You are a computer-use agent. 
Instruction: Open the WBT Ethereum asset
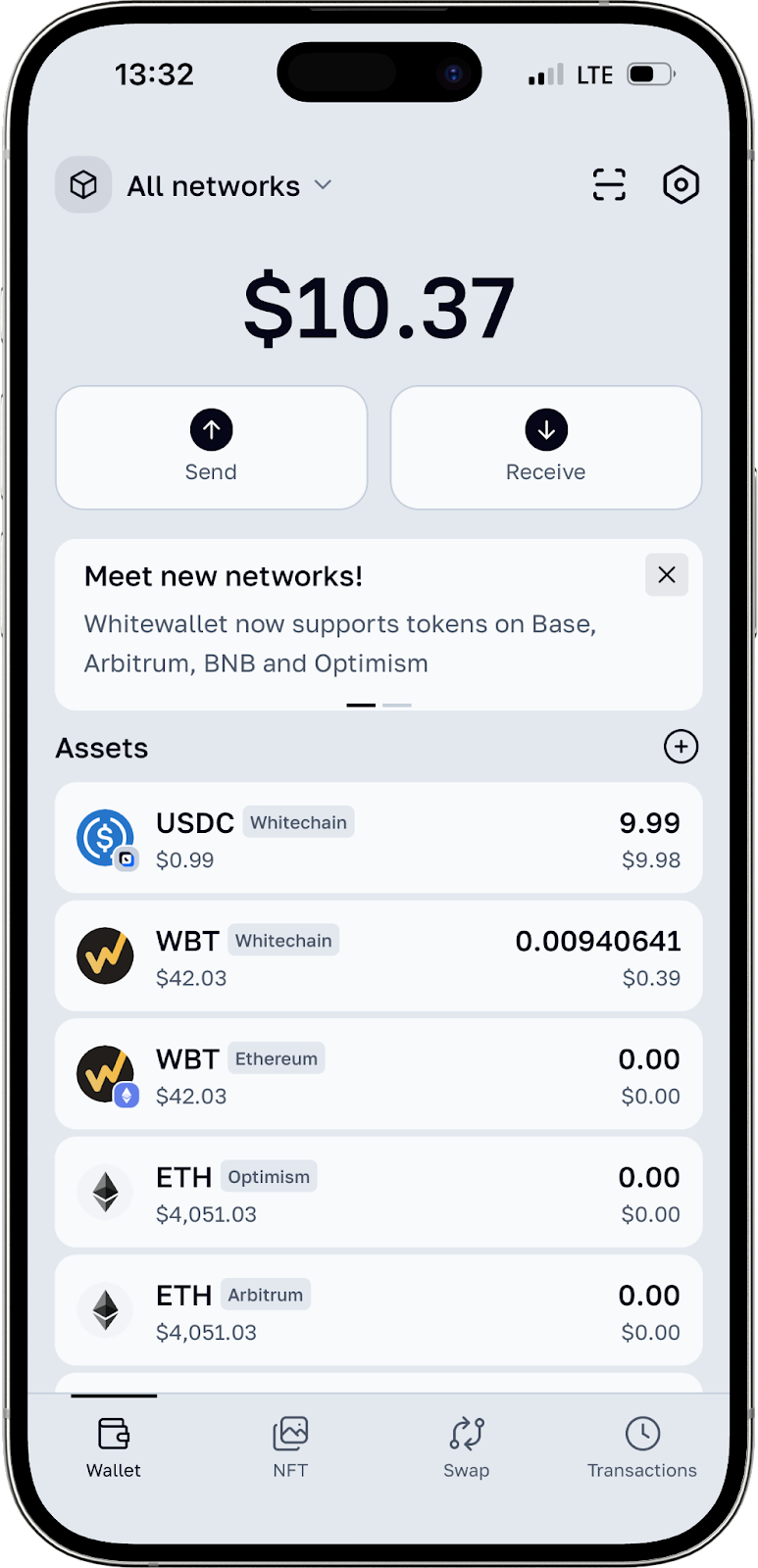tap(379, 1075)
